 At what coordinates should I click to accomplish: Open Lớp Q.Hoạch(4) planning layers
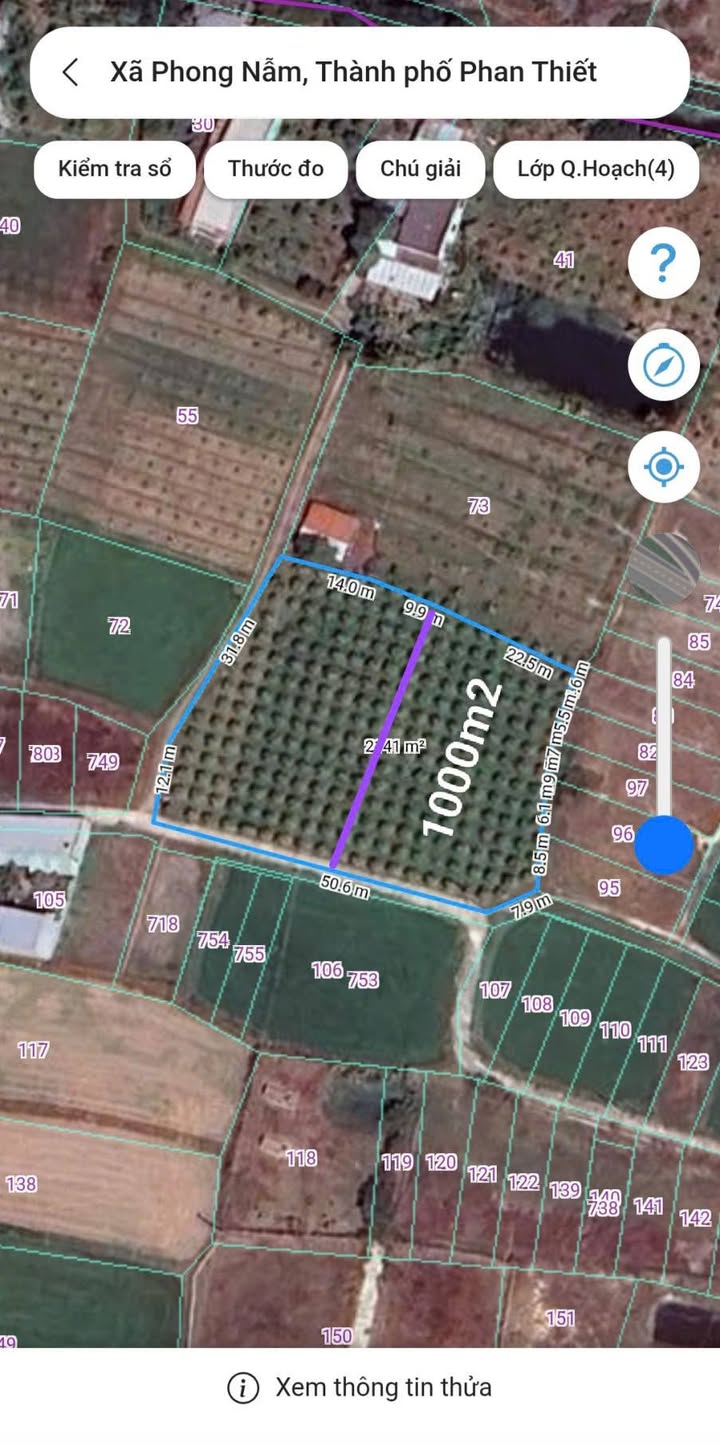tap(595, 169)
